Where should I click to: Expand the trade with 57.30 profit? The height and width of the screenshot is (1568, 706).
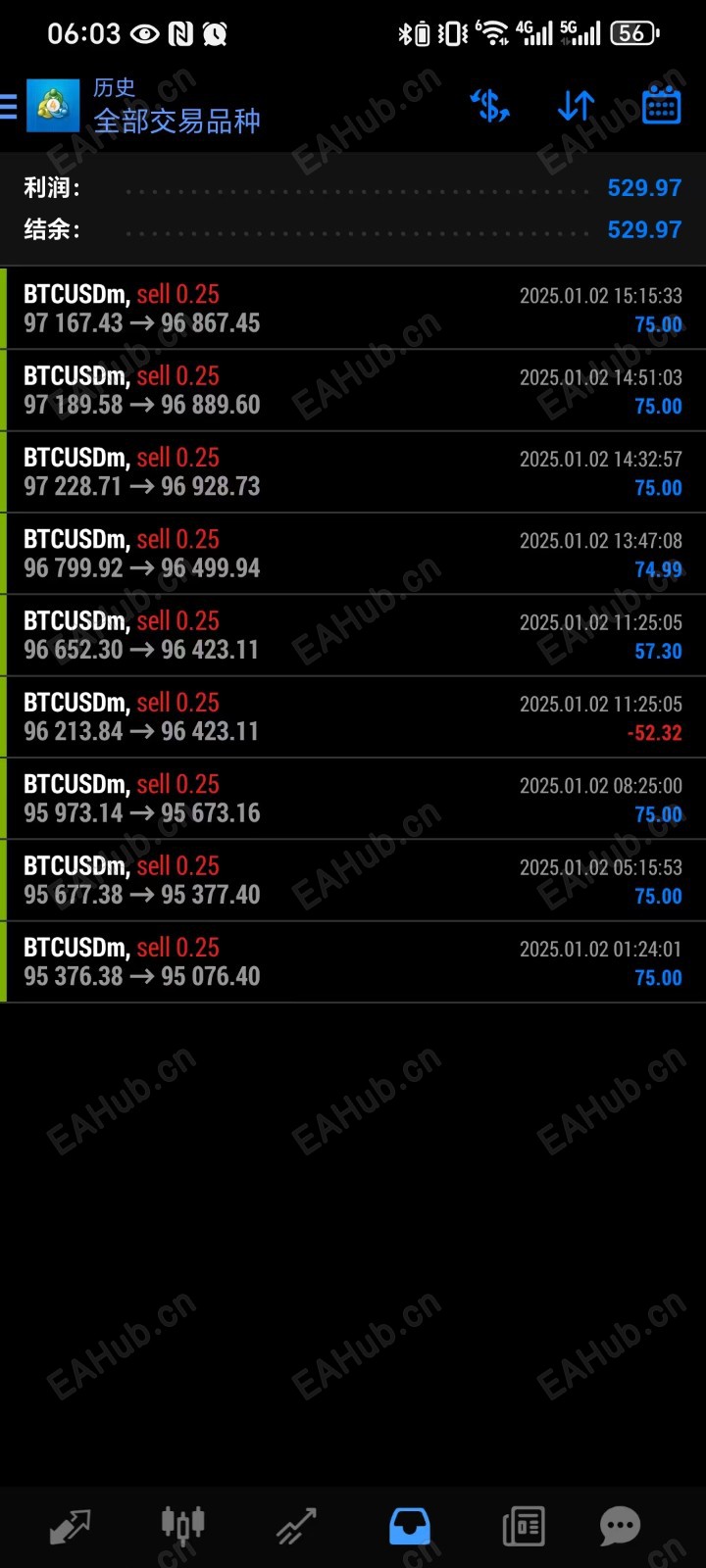click(353, 635)
